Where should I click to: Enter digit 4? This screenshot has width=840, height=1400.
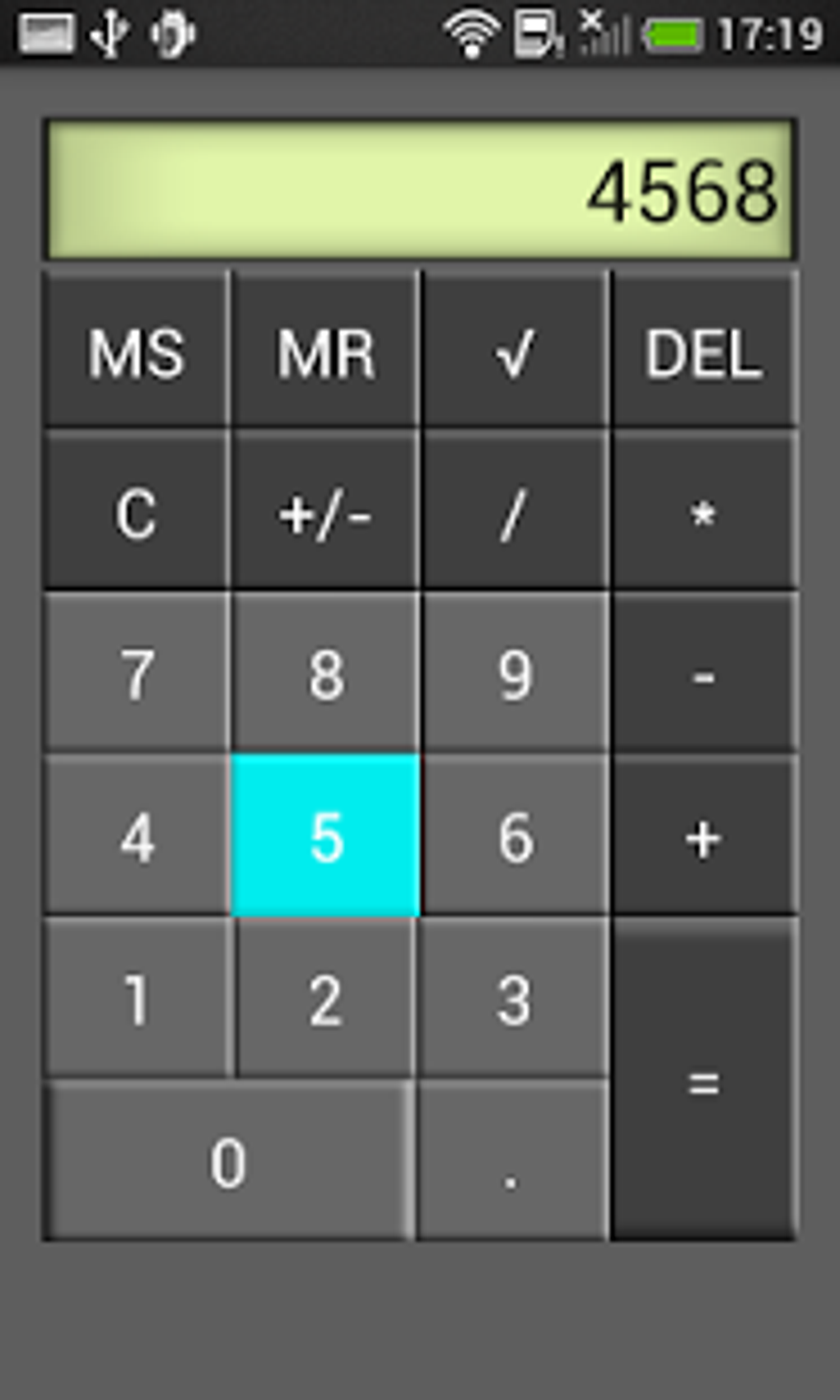(x=137, y=835)
